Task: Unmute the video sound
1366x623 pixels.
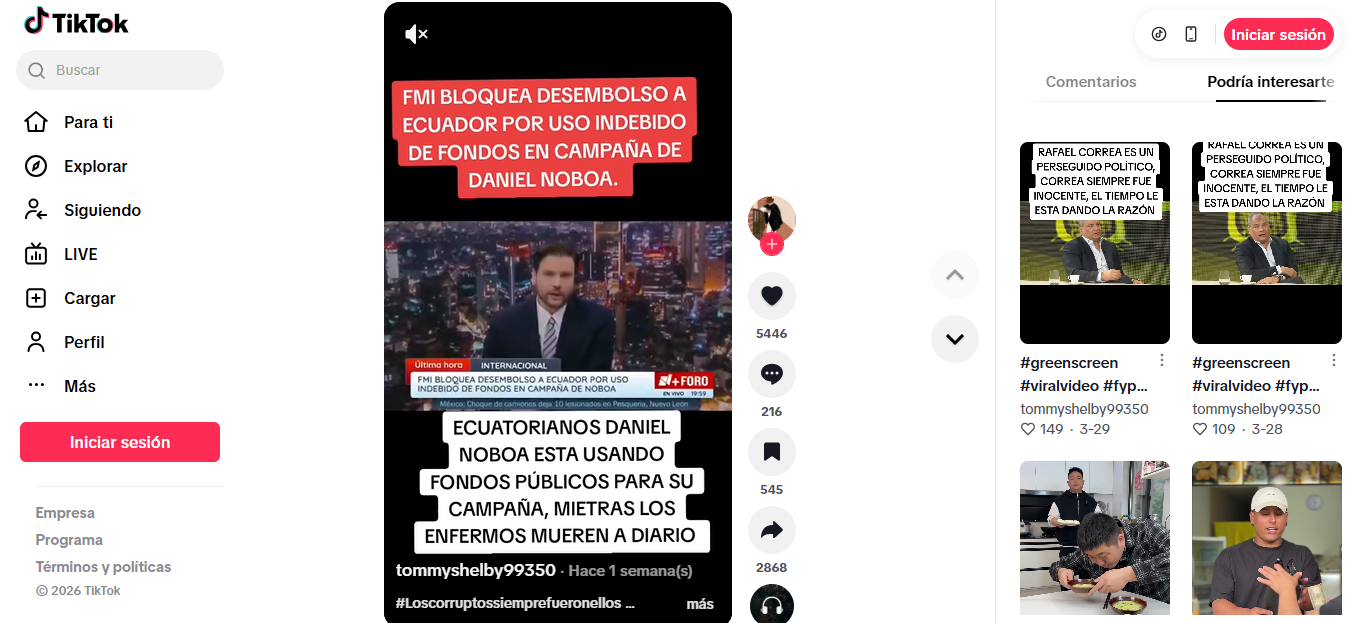Action: coord(416,35)
